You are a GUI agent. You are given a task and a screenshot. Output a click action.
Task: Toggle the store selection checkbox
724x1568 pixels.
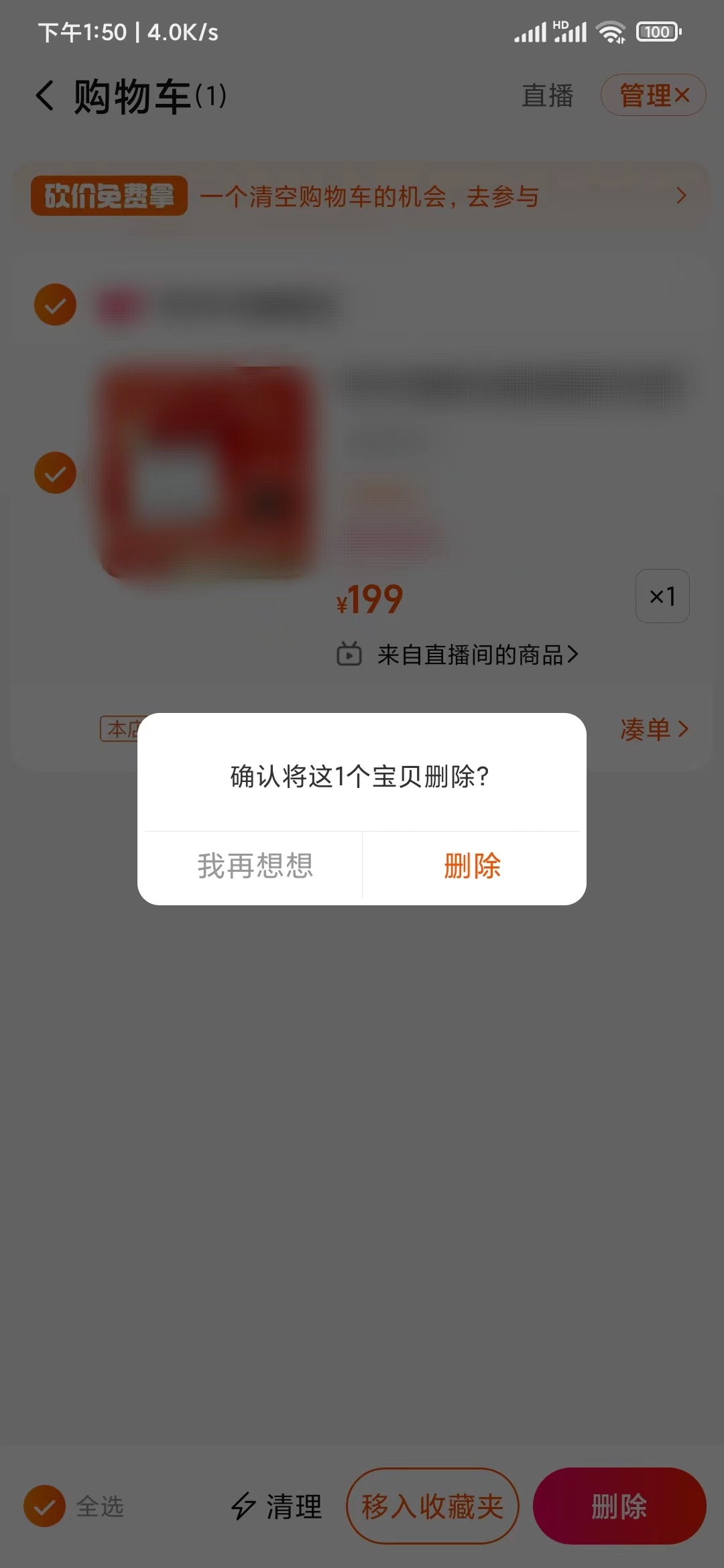54,304
